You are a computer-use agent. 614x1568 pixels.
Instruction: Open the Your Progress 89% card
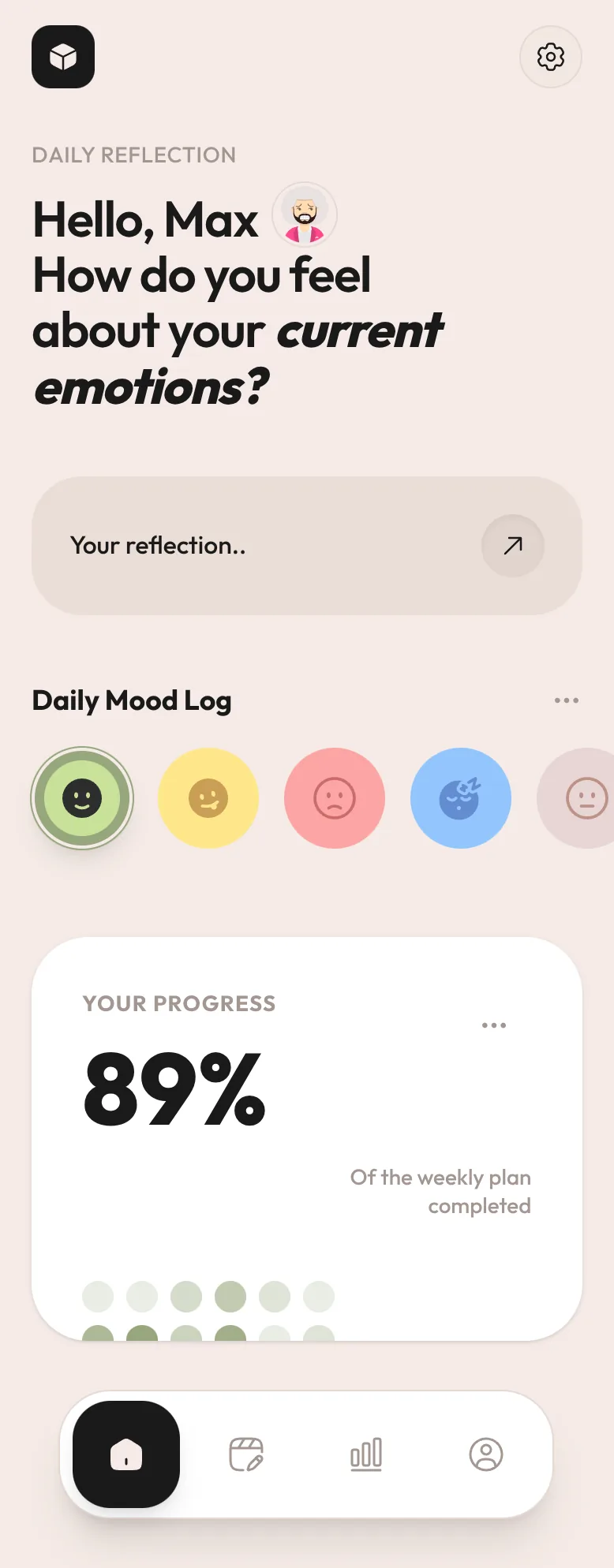pos(306,1136)
